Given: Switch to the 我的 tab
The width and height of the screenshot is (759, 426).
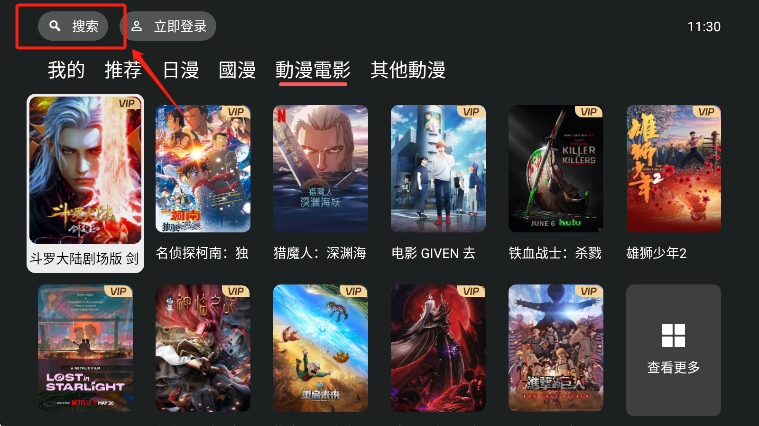Looking at the screenshot, I should tap(66, 70).
